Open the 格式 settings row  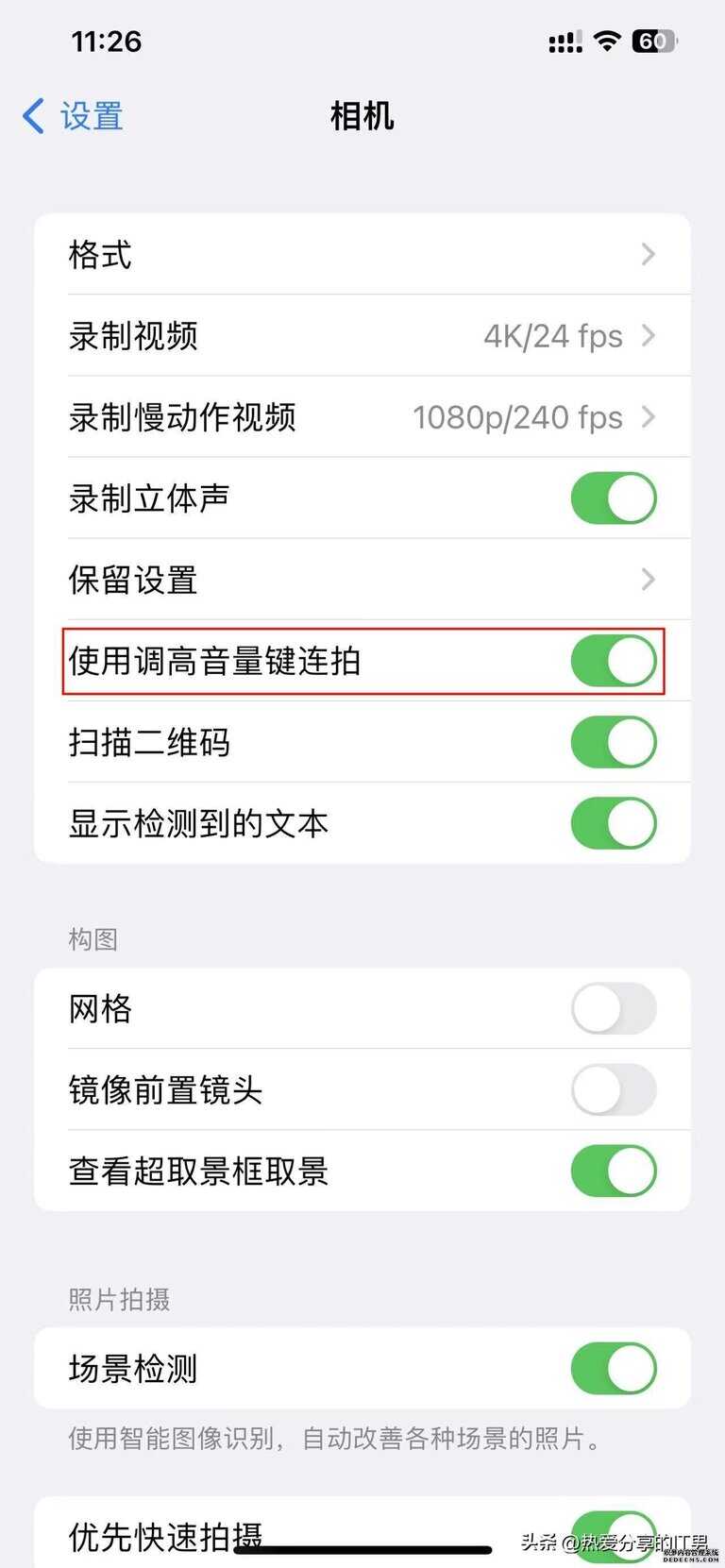pyautogui.click(x=362, y=254)
